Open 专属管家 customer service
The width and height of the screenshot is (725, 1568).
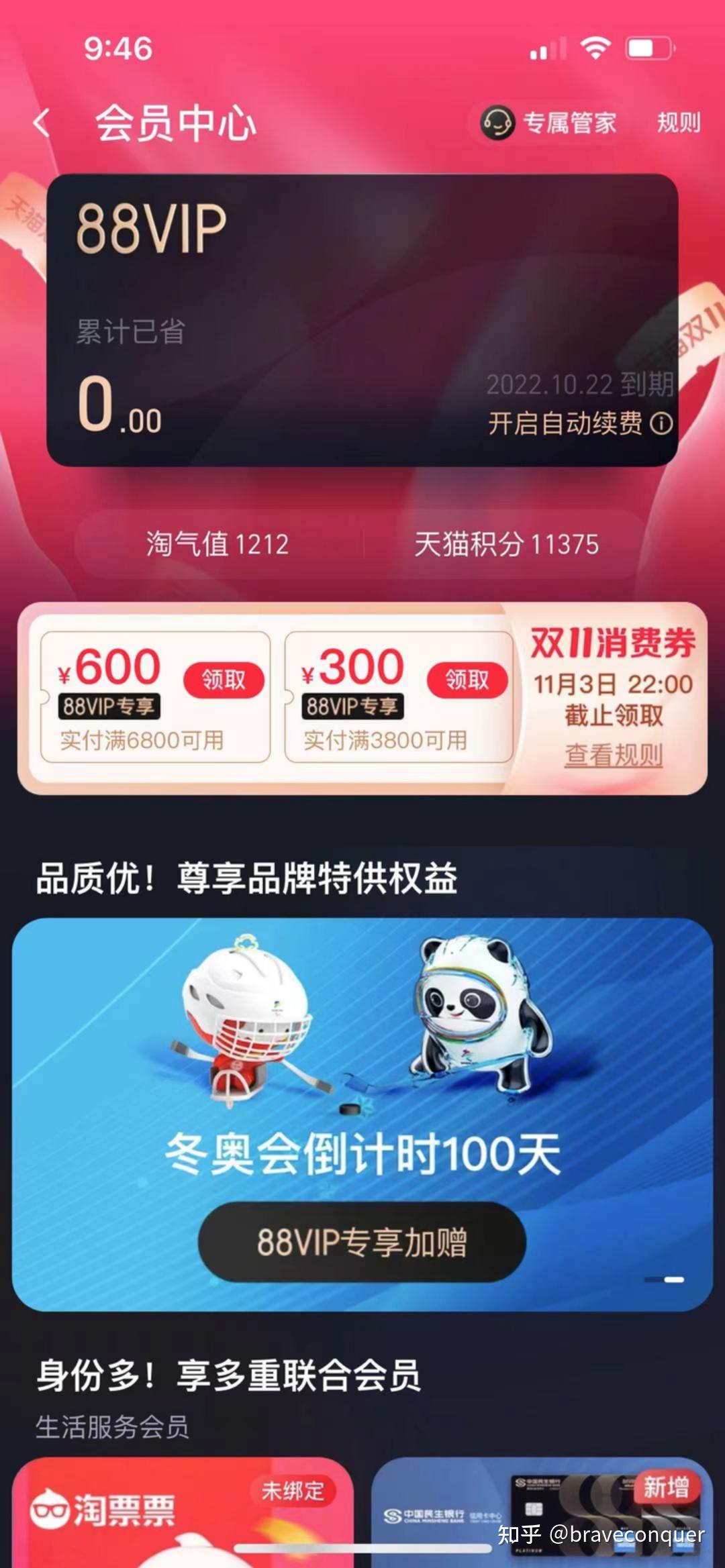[550, 123]
